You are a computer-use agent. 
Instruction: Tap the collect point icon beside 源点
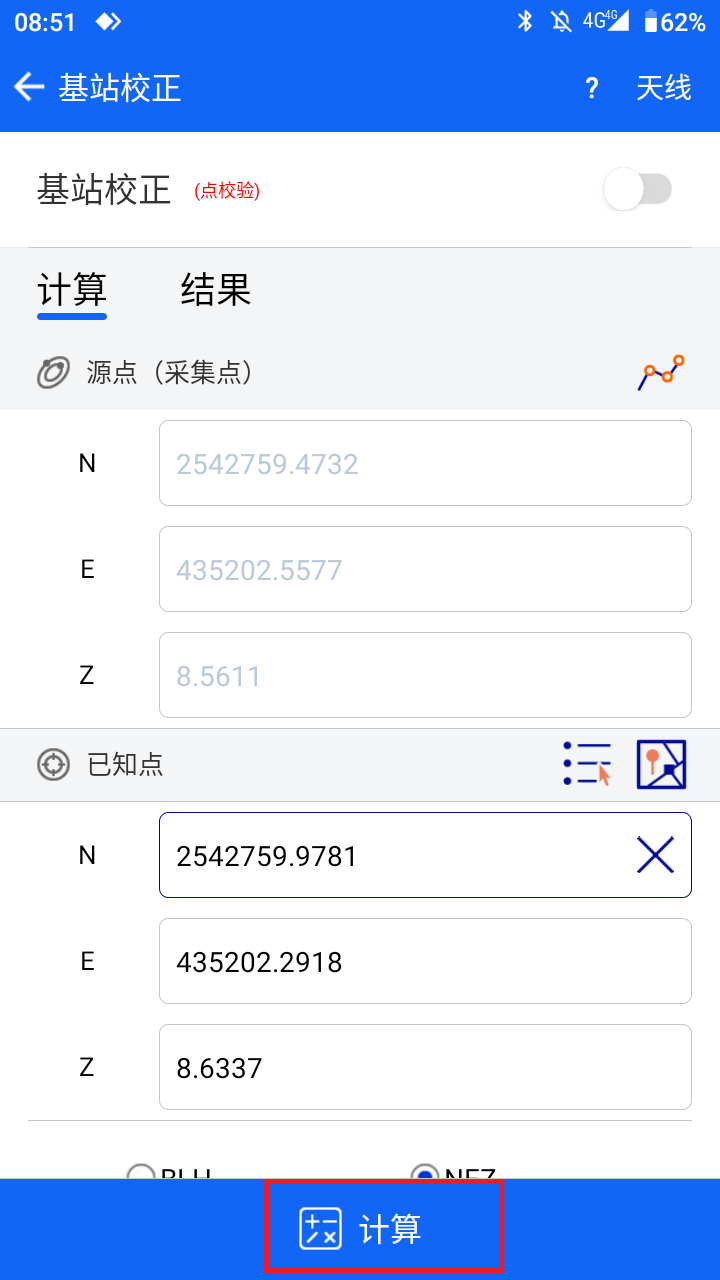pyautogui.click(x=661, y=373)
